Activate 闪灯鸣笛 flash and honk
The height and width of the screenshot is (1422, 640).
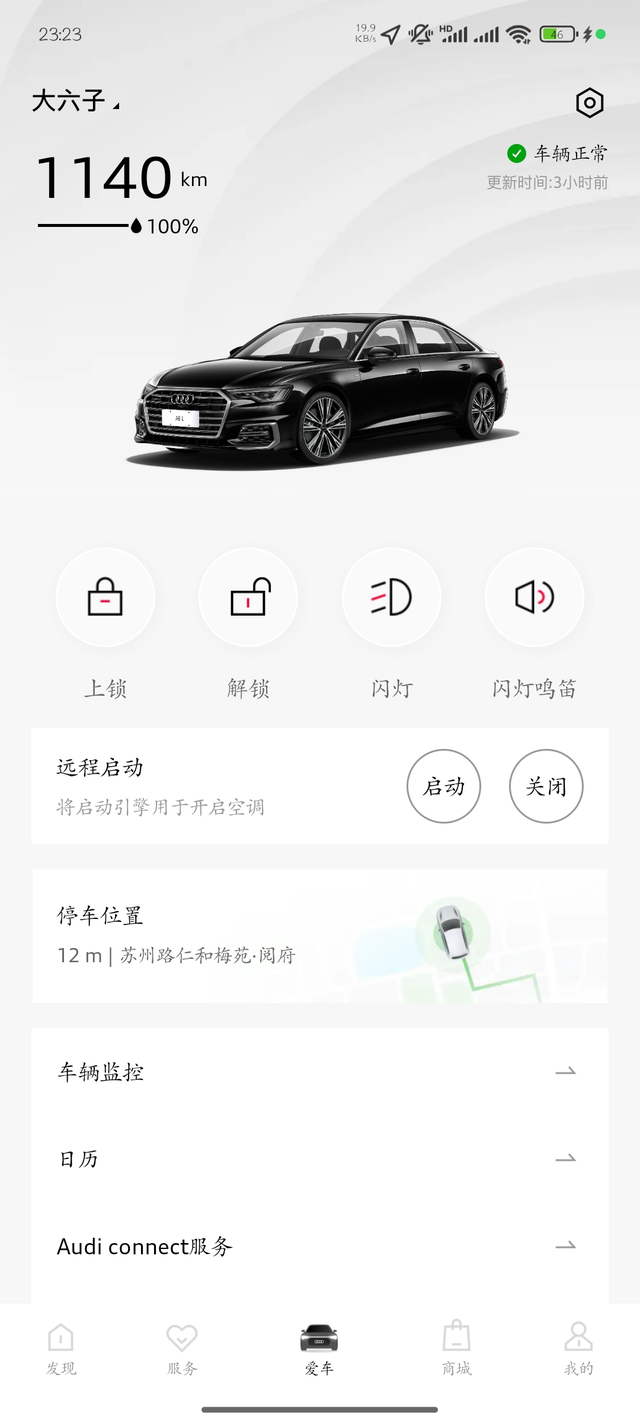(x=534, y=597)
